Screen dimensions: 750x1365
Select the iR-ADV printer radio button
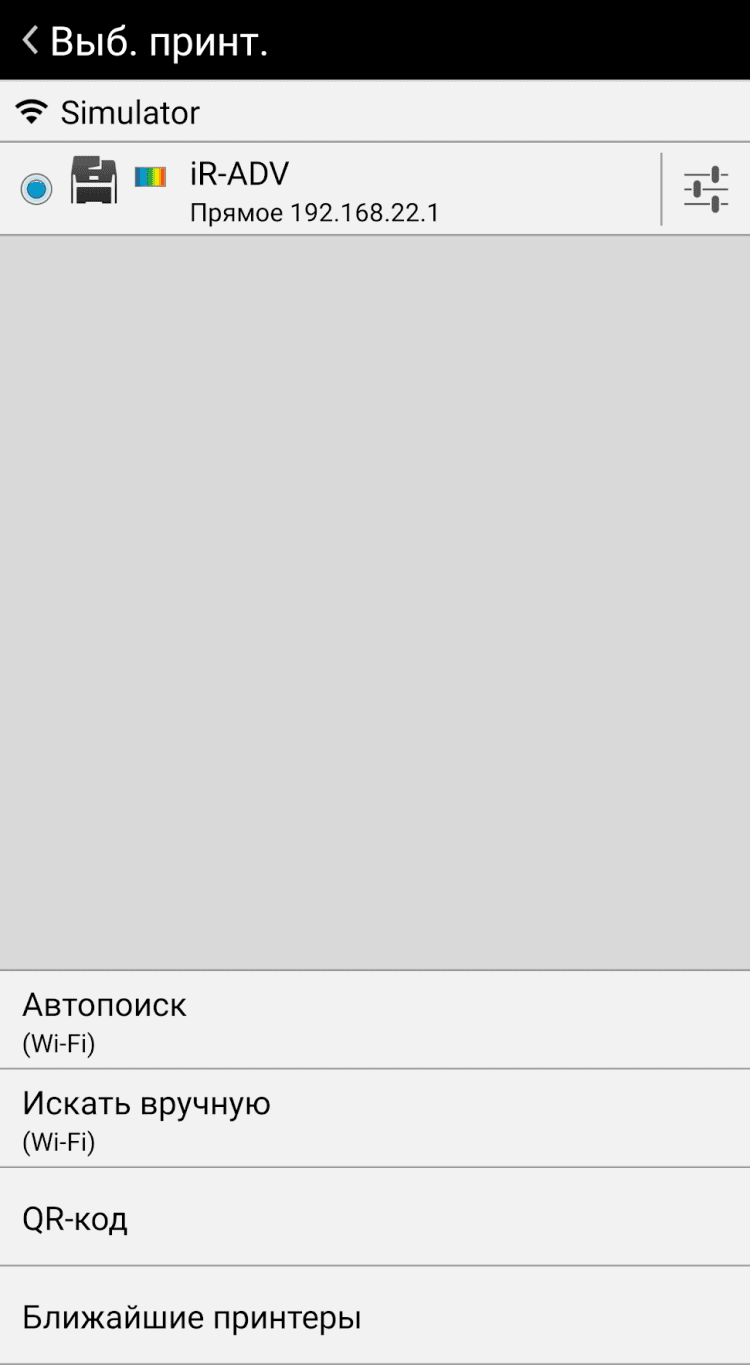pos(36,189)
